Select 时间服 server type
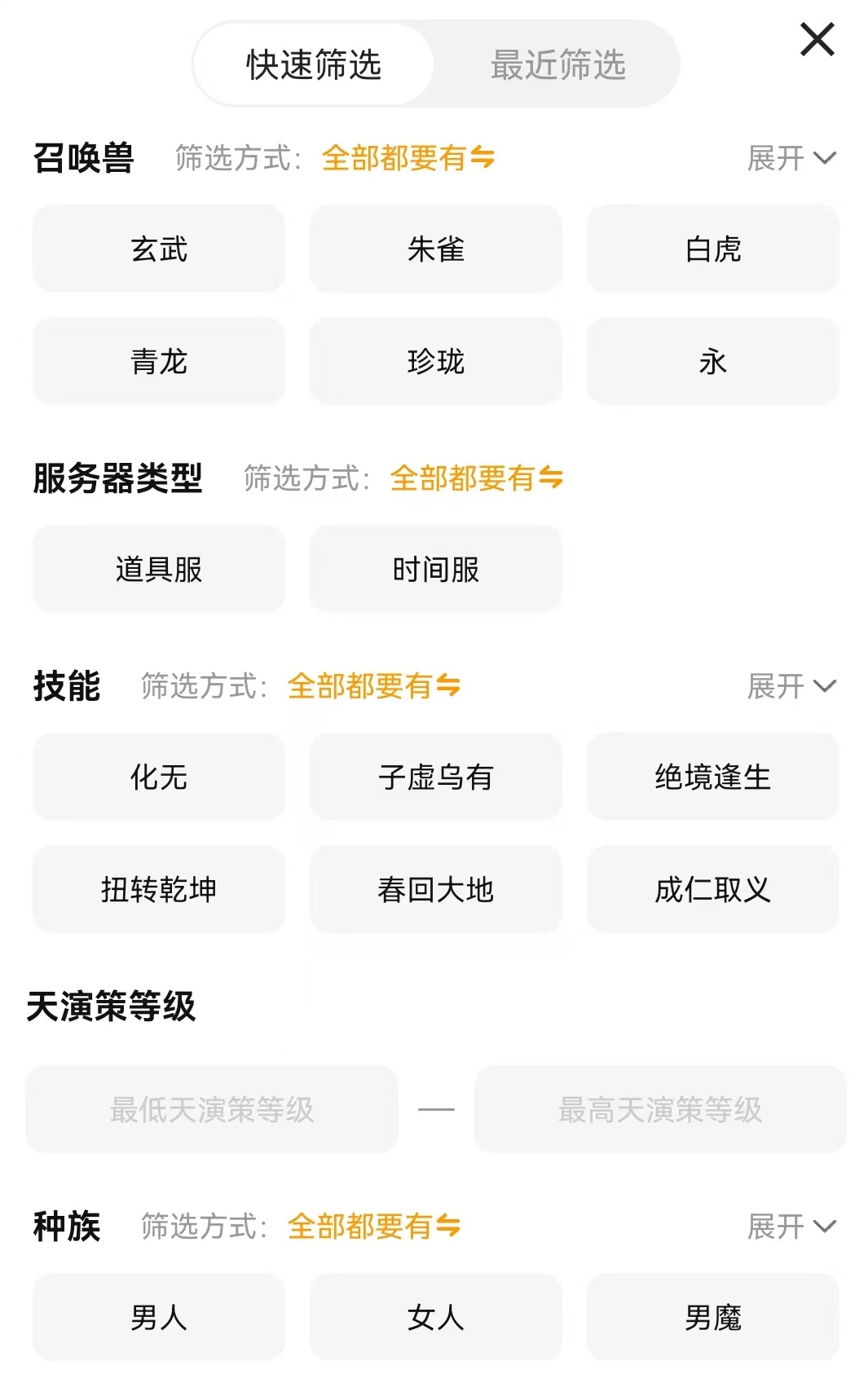The image size is (868, 1383). (x=436, y=569)
